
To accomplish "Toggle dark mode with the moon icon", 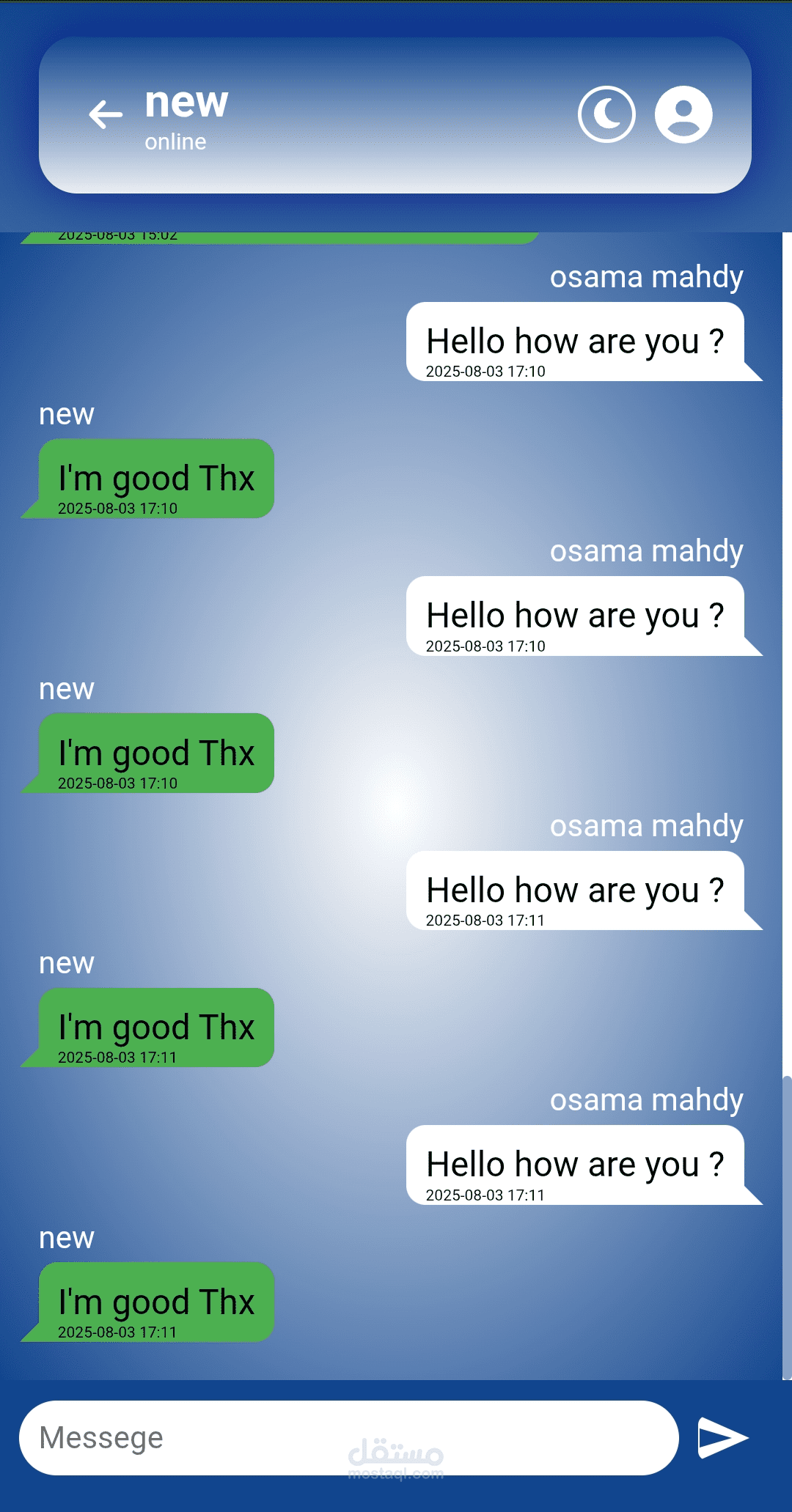I will [x=606, y=114].
